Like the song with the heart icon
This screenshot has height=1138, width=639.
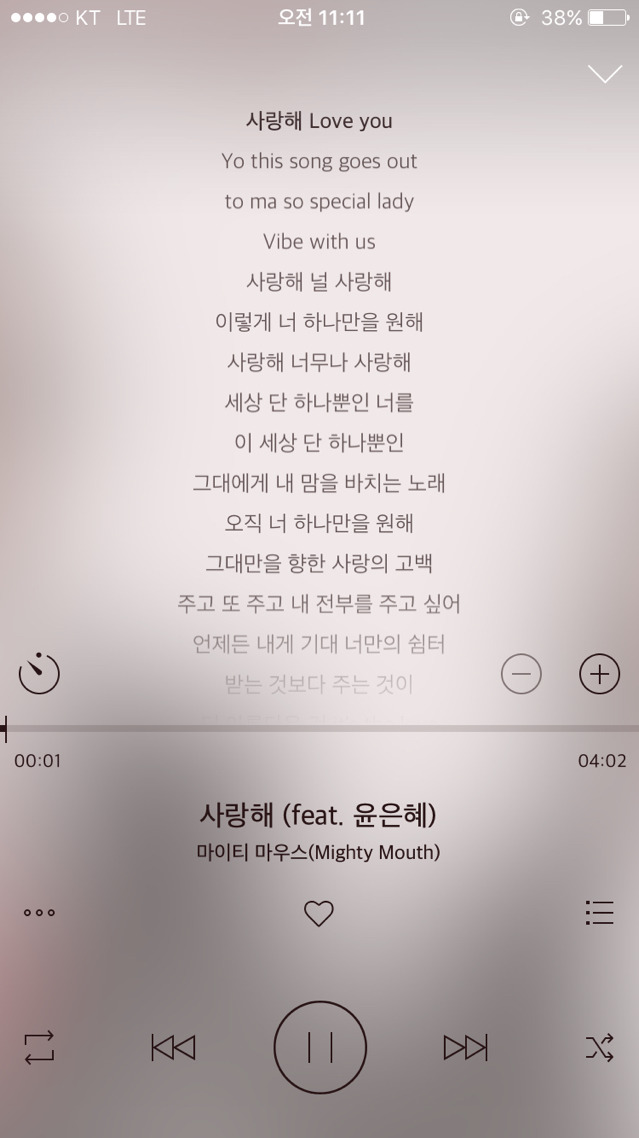(318, 913)
